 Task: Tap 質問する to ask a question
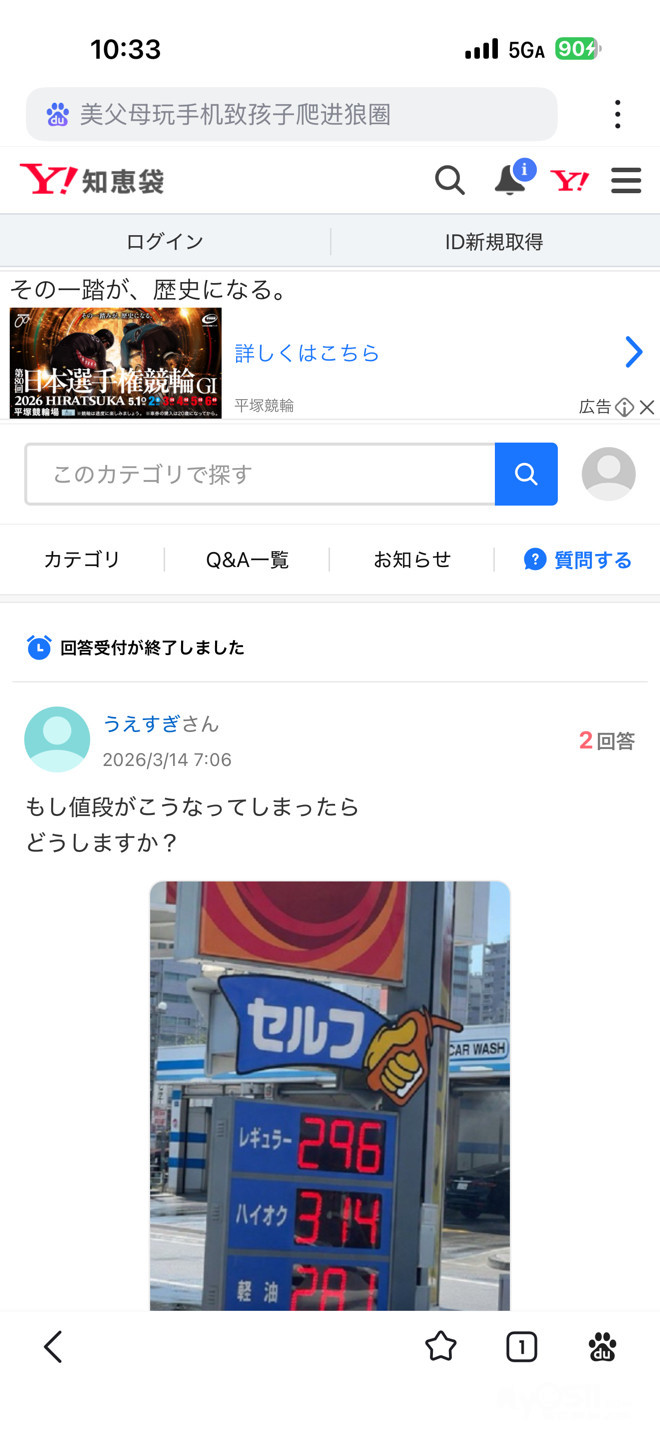click(578, 560)
